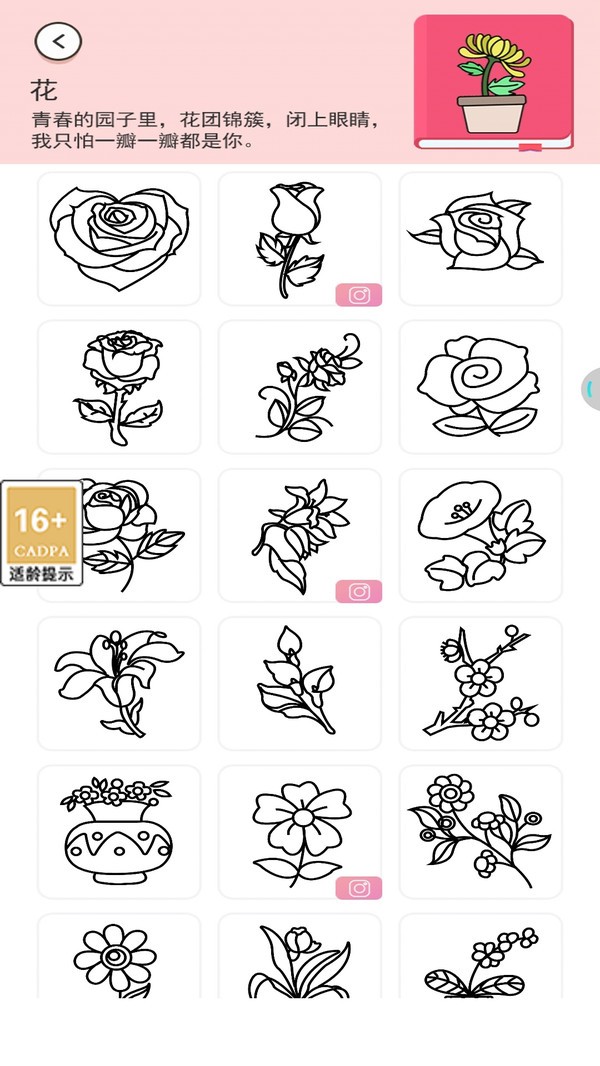Select the five-petal flower with leaves
600x1066 pixels.
pos(299,831)
